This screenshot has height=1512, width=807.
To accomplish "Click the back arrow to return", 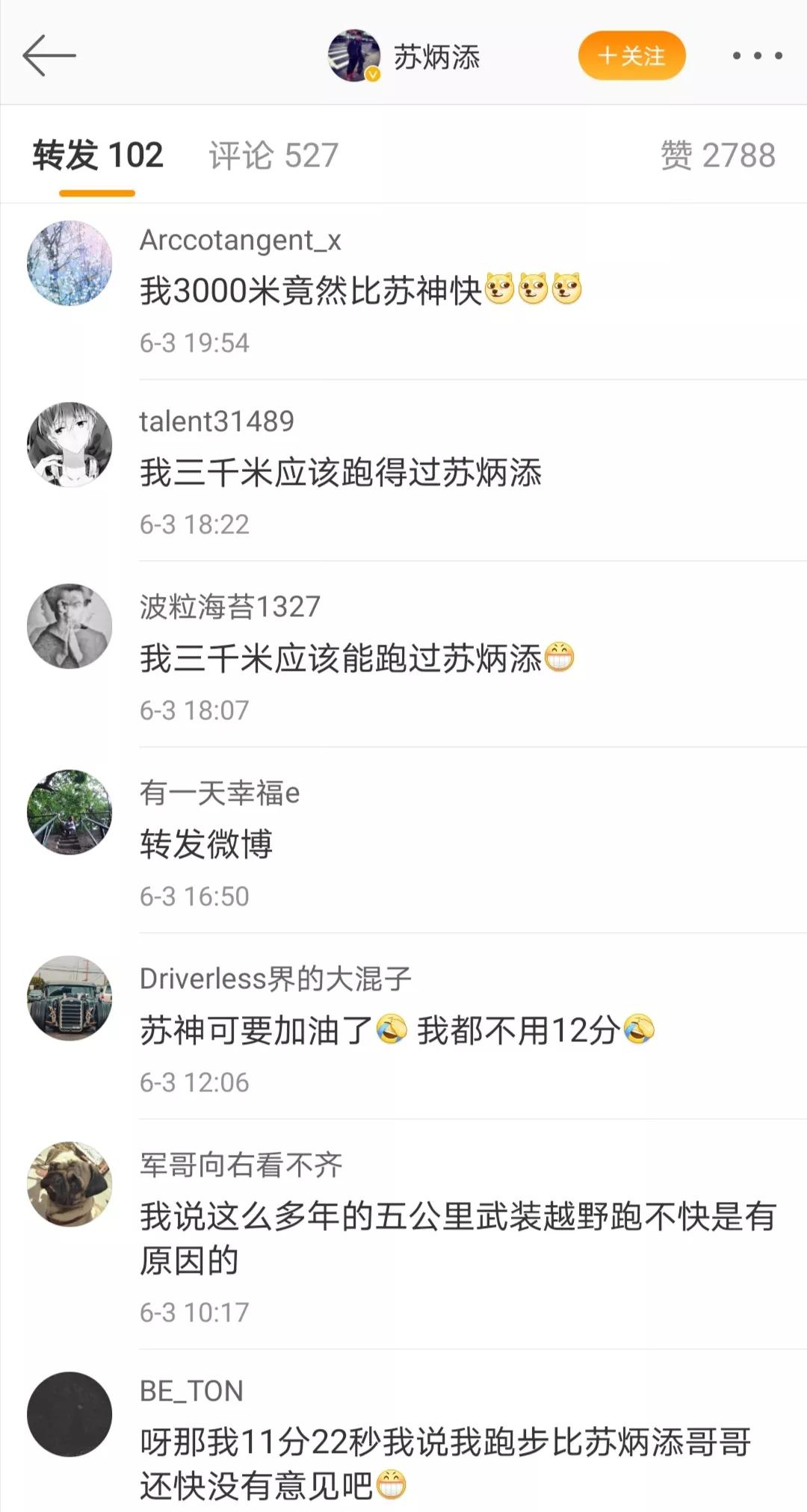I will pos(50,55).
